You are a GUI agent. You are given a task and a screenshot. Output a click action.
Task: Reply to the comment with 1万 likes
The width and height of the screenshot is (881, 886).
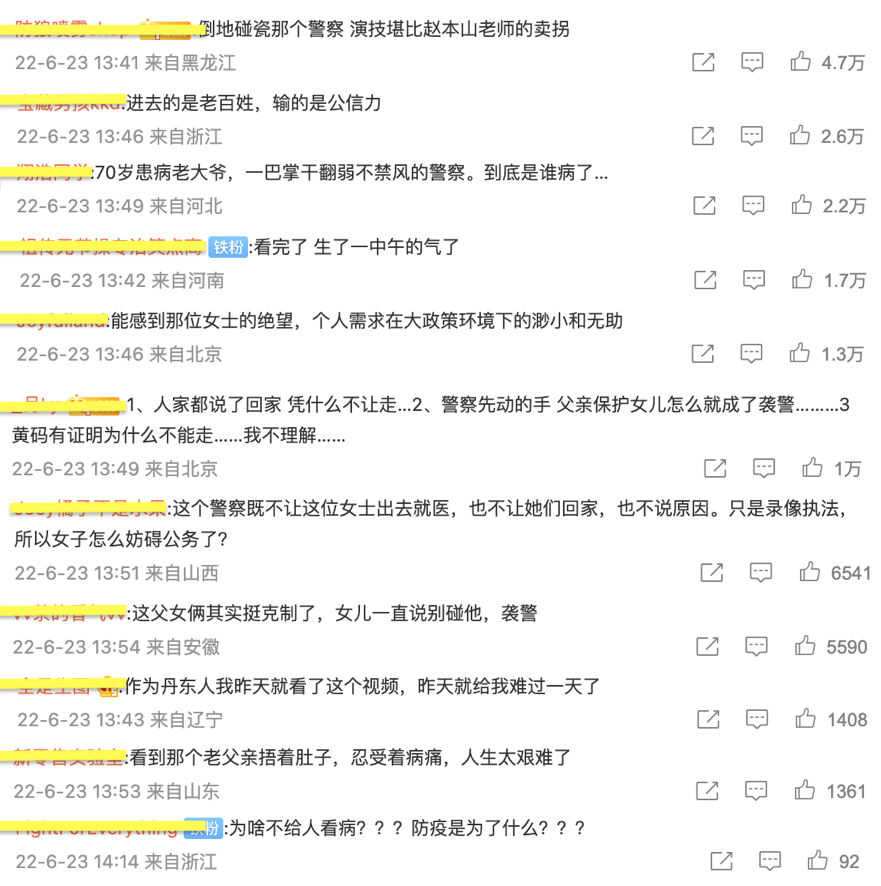tap(764, 467)
